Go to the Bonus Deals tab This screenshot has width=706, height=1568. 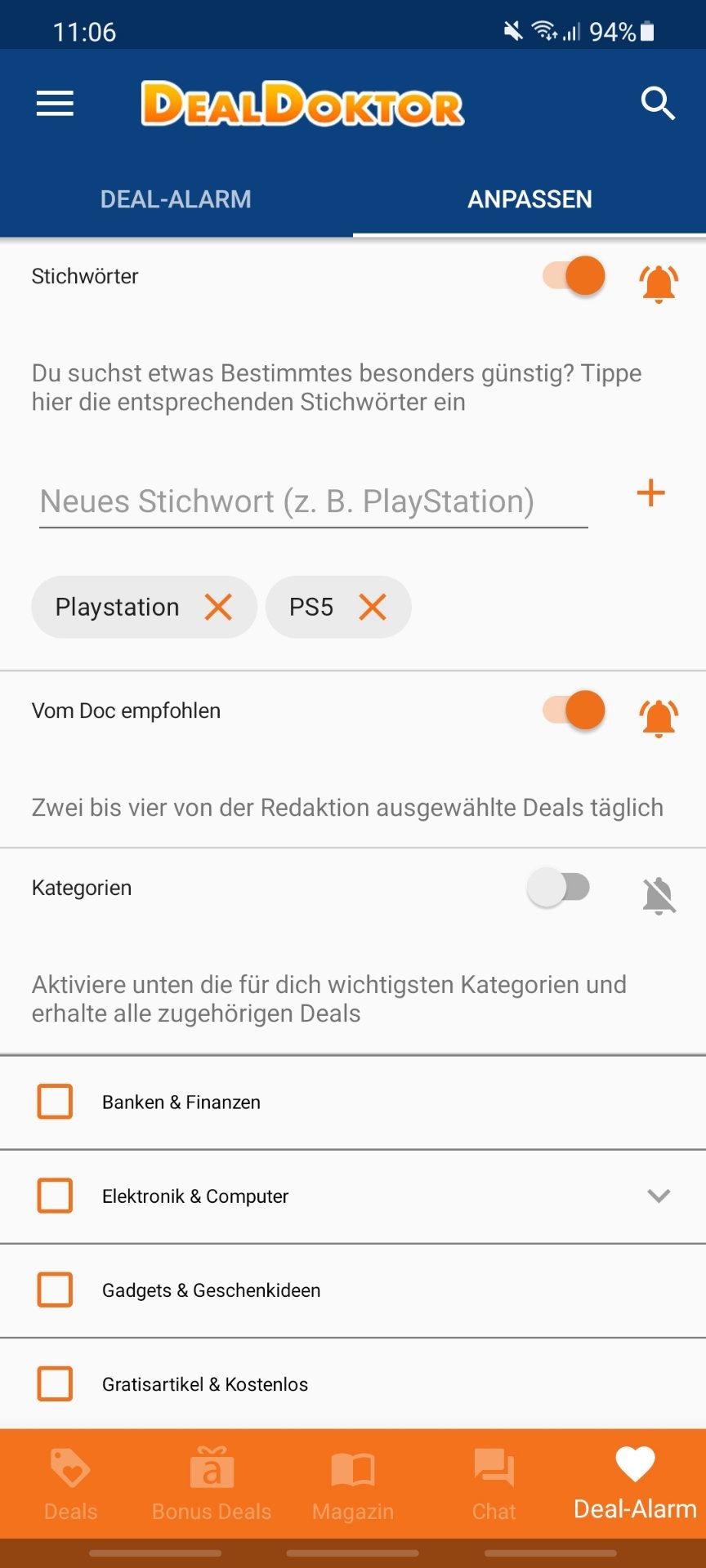(x=212, y=1484)
